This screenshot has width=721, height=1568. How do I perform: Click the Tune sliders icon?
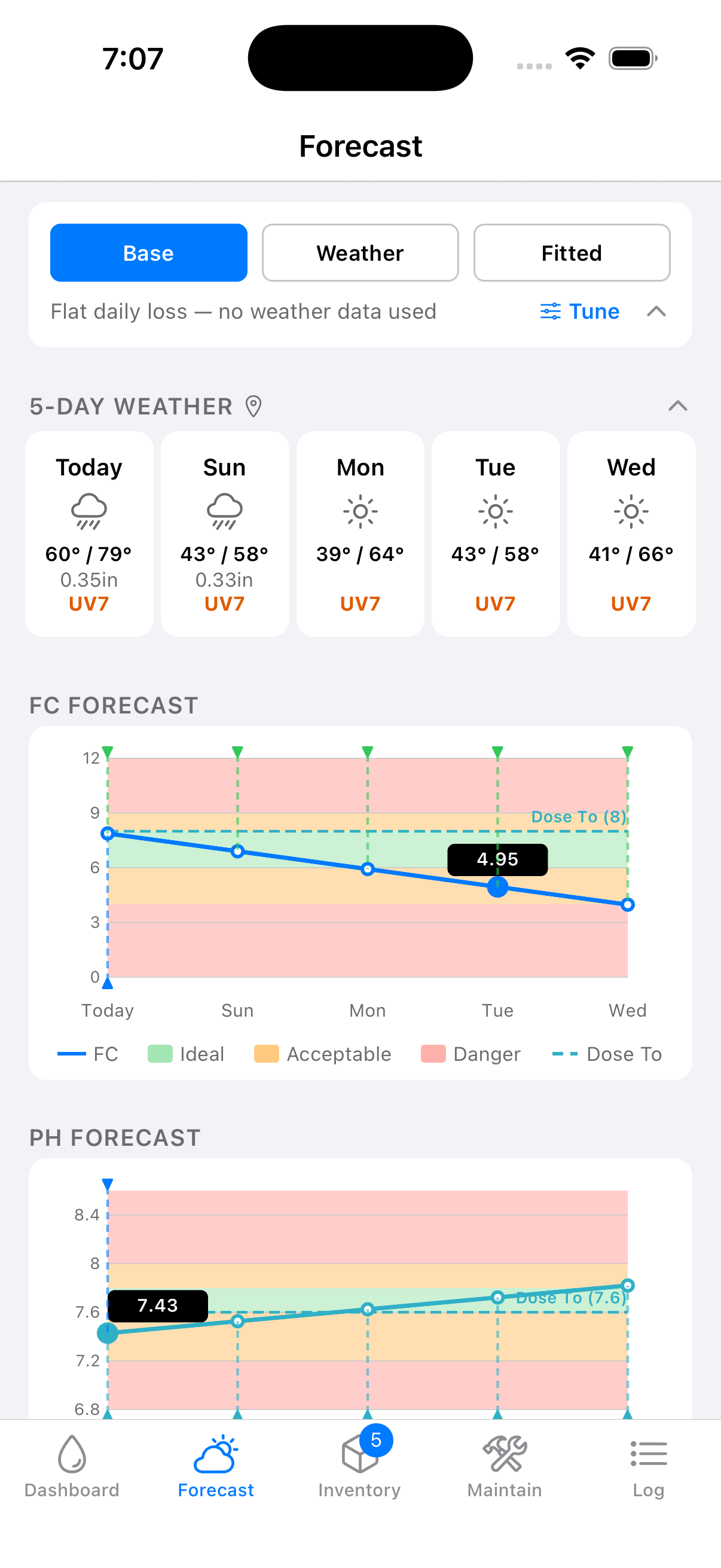tap(549, 311)
